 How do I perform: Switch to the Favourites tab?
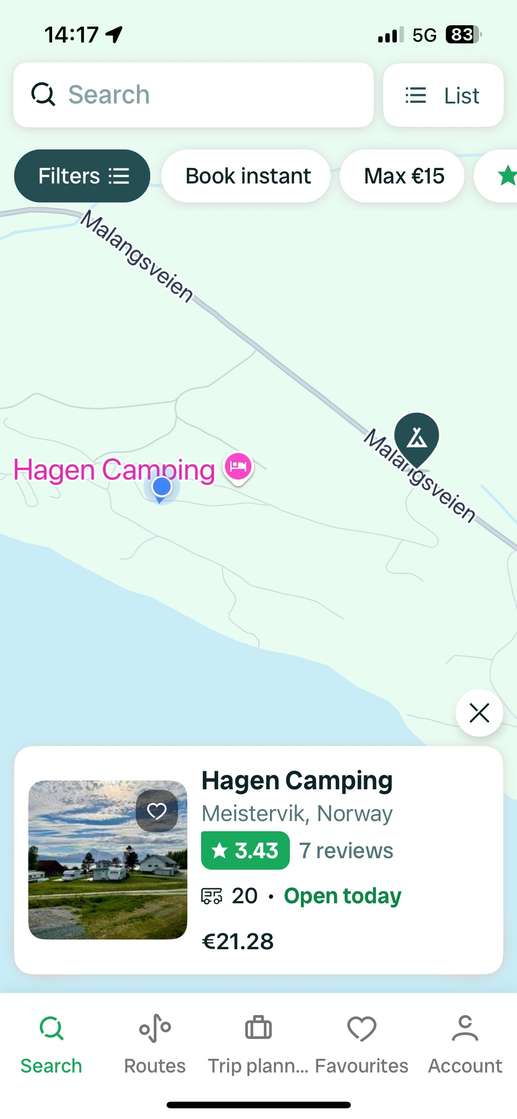pyautogui.click(x=361, y=1045)
